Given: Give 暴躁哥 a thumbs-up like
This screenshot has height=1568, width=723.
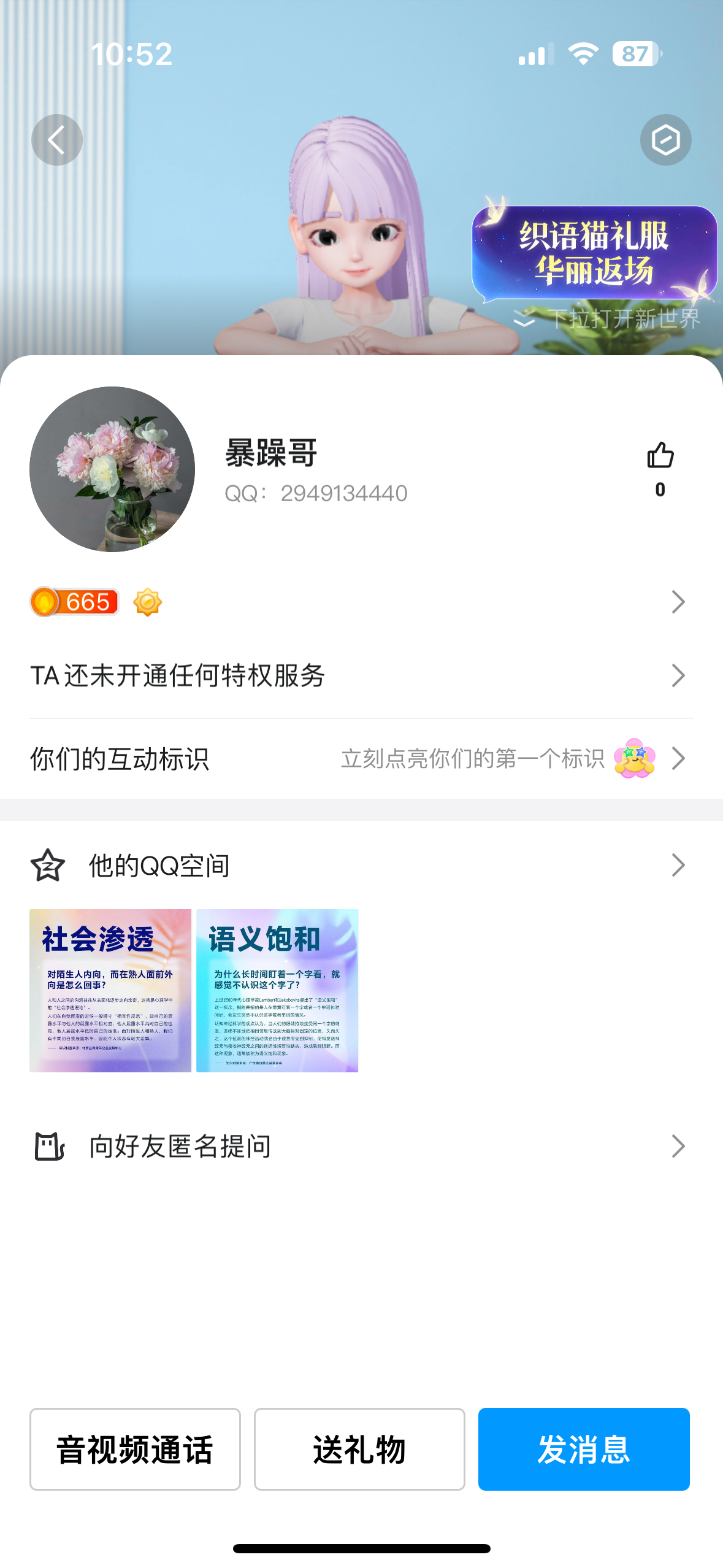Looking at the screenshot, I should click(660, 456).
